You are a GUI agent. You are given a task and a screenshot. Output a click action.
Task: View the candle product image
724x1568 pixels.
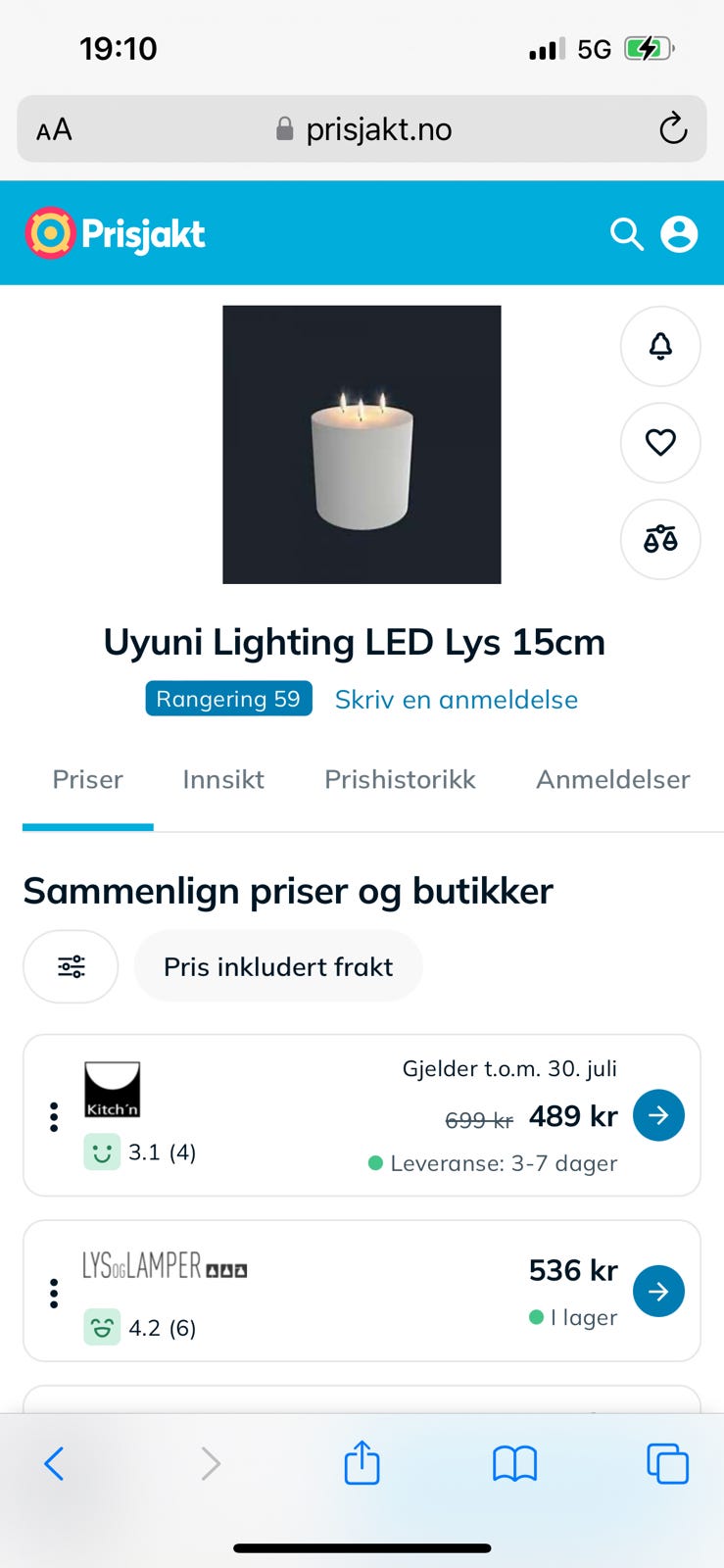point(362,444)
